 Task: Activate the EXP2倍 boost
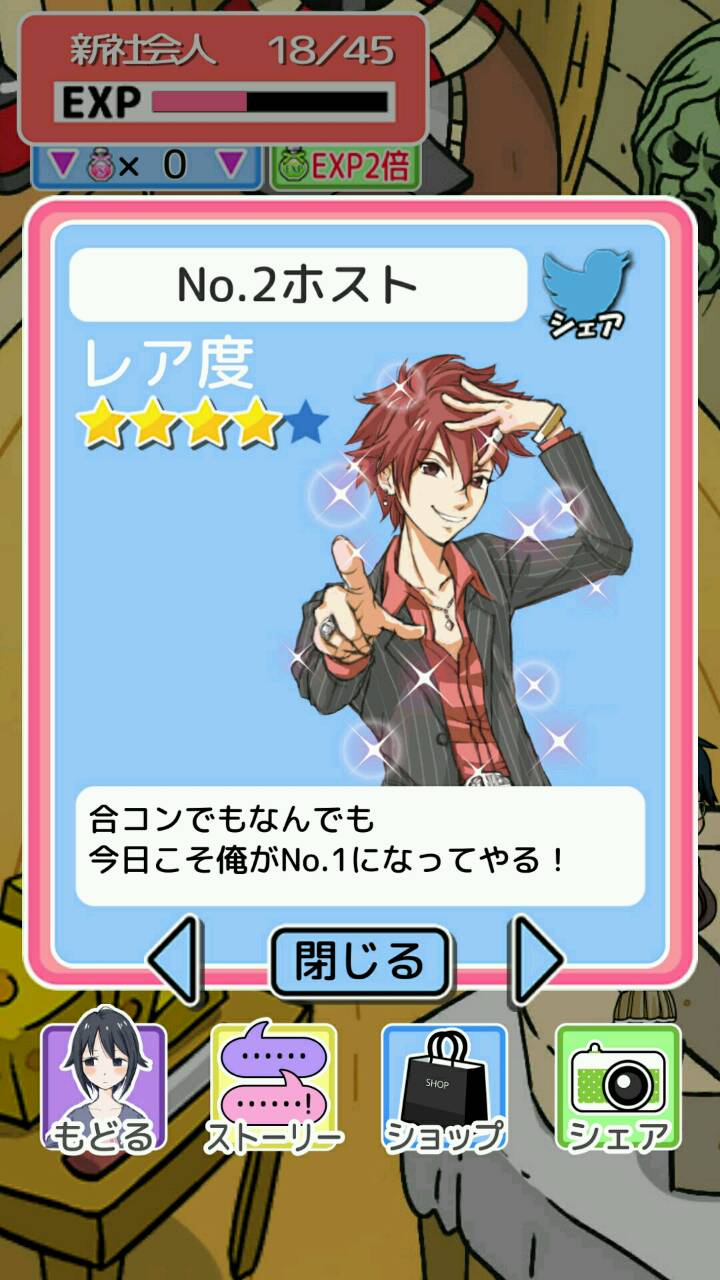(345, 165)
